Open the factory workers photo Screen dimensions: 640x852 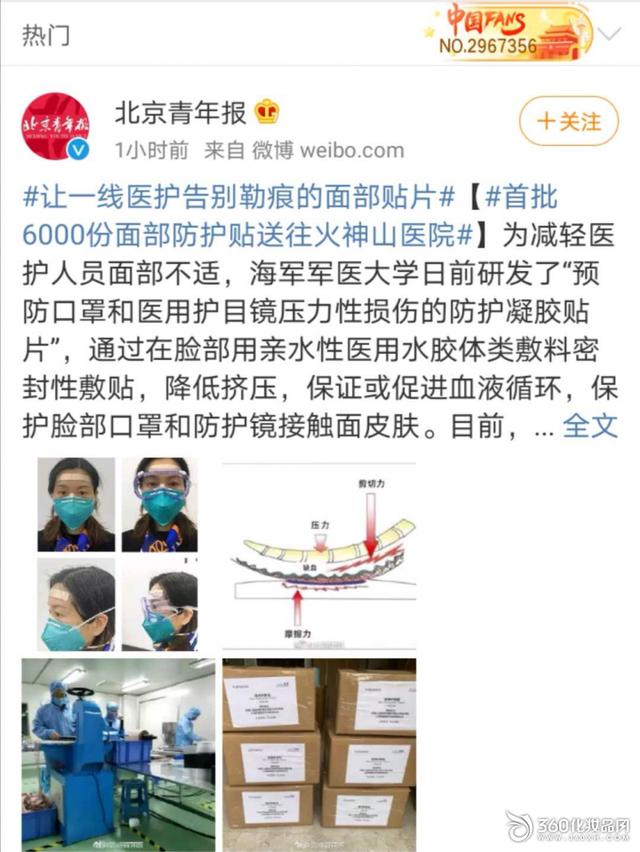coord(118,750)
